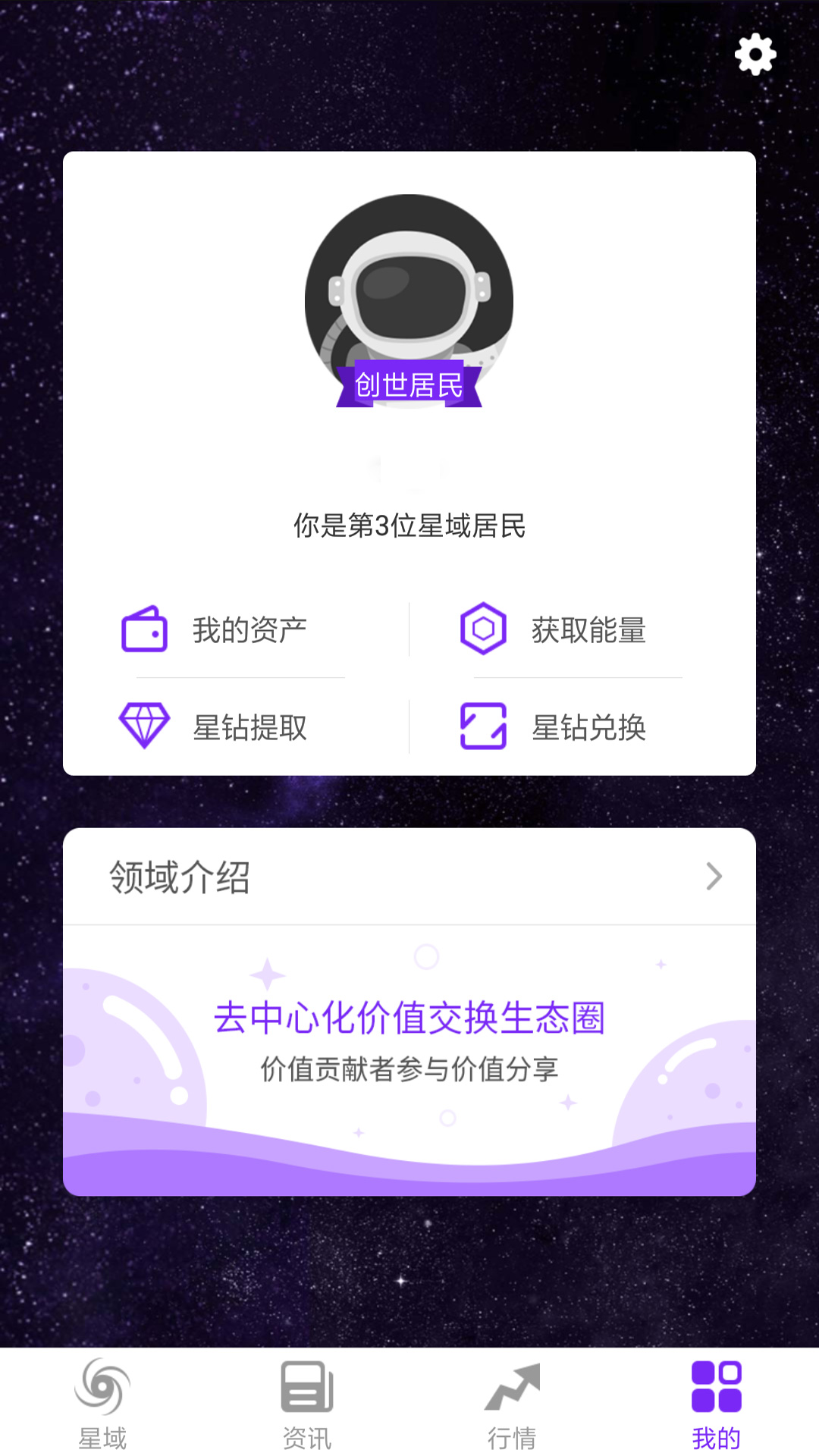Open 获取能量 (Get Energy)
The image size is (819, 1456).
[554, 629]
